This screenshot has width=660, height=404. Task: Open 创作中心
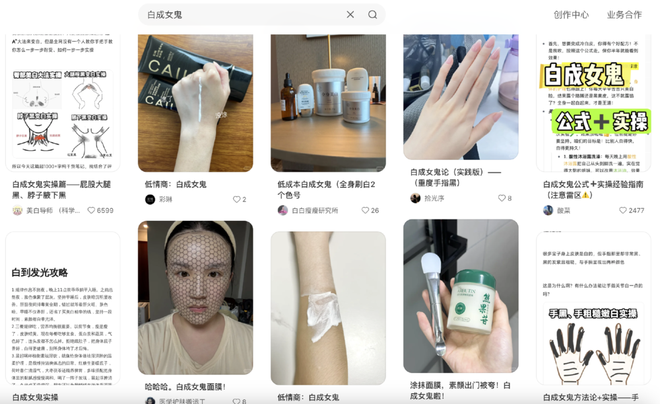tap(571, 15)
